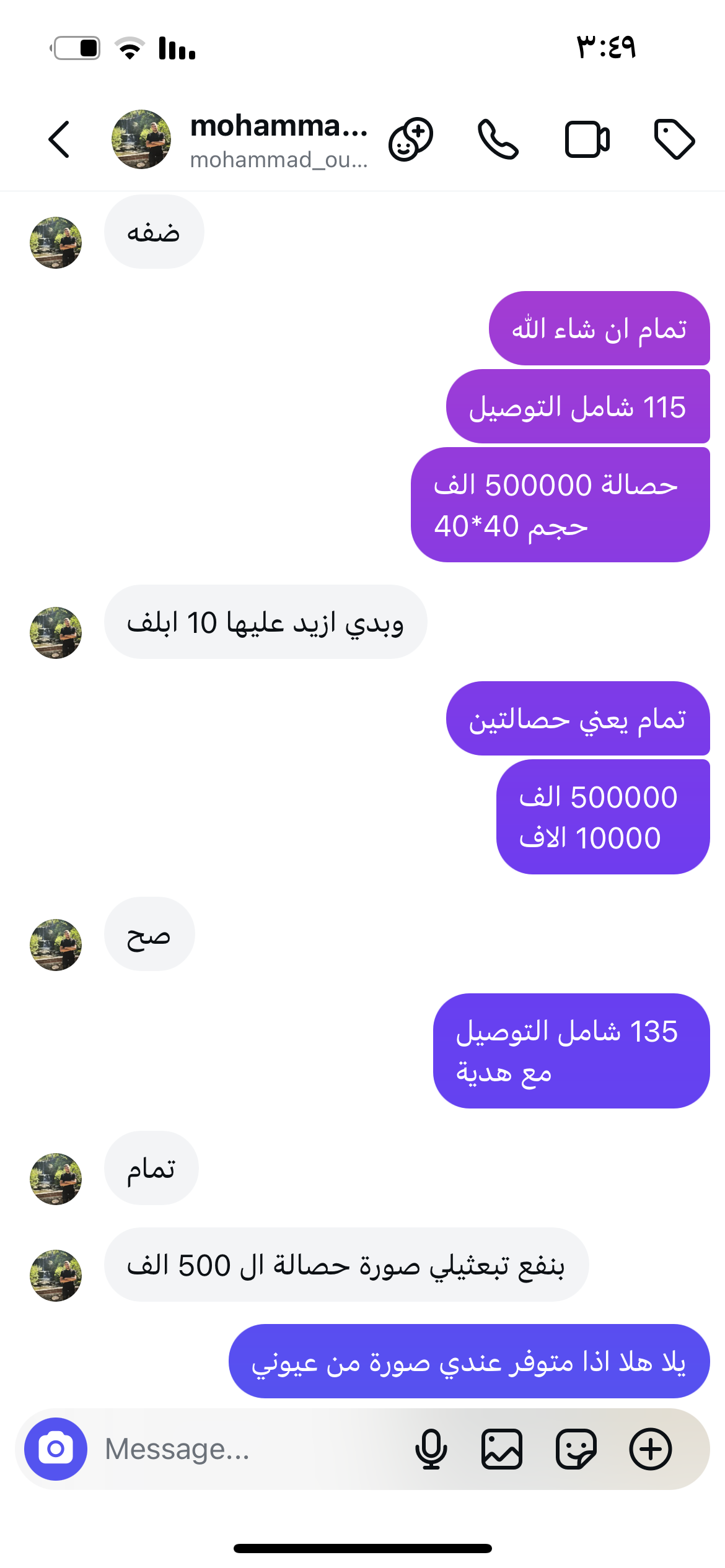Pick a photo from the gallery
The width and height of the screenshot is (725, 1568).
[x=502, y=1449]
